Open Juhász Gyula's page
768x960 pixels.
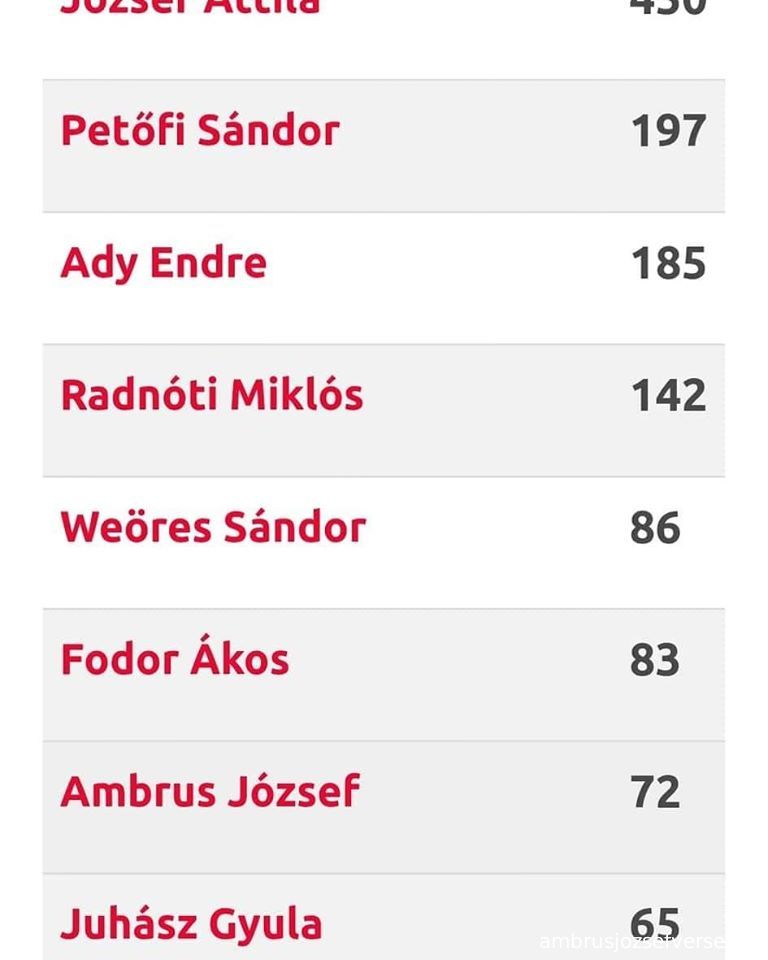[192, 923]
